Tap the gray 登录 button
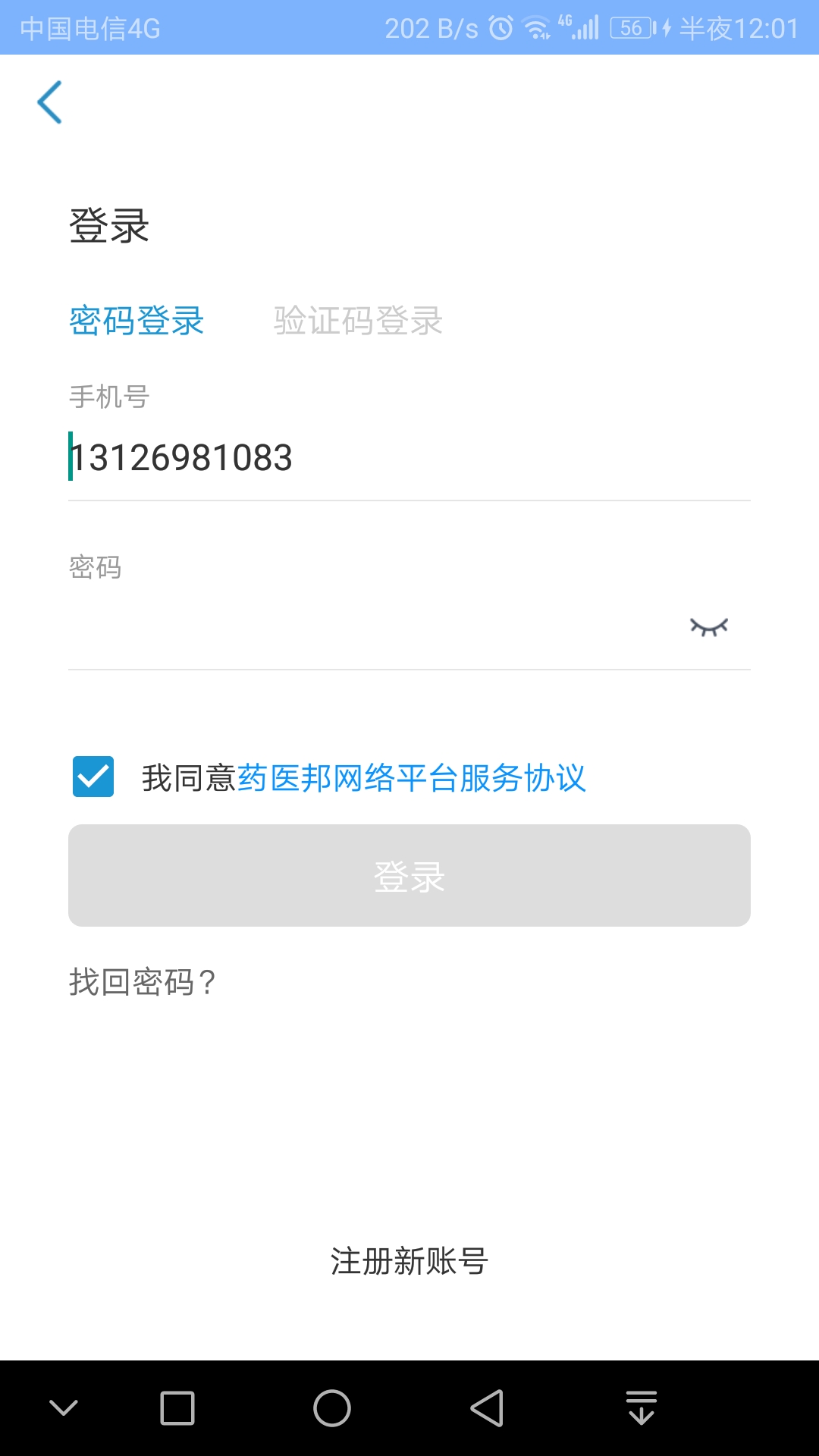The image size is (819, 1456). pos(409,875)
